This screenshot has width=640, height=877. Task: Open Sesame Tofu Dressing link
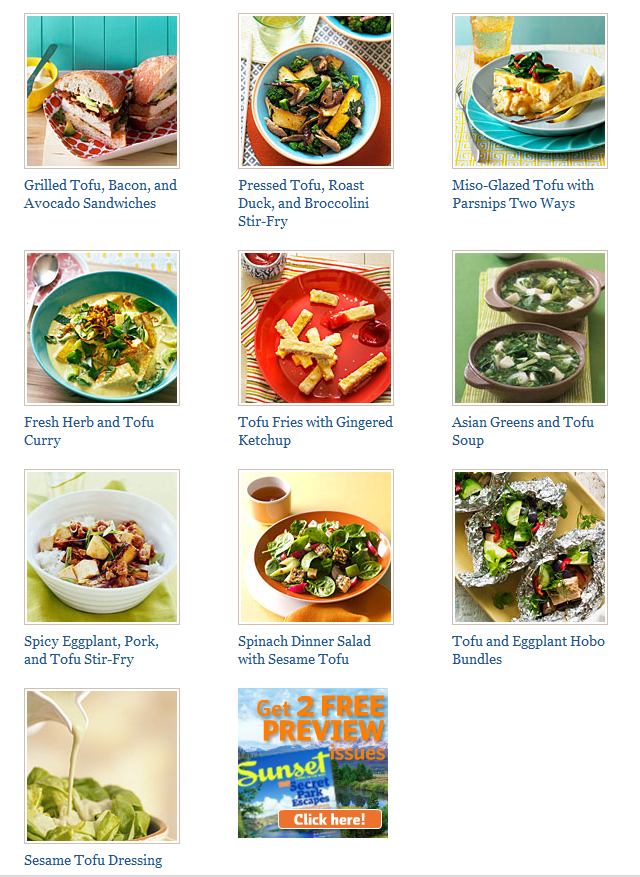point(93,860)
